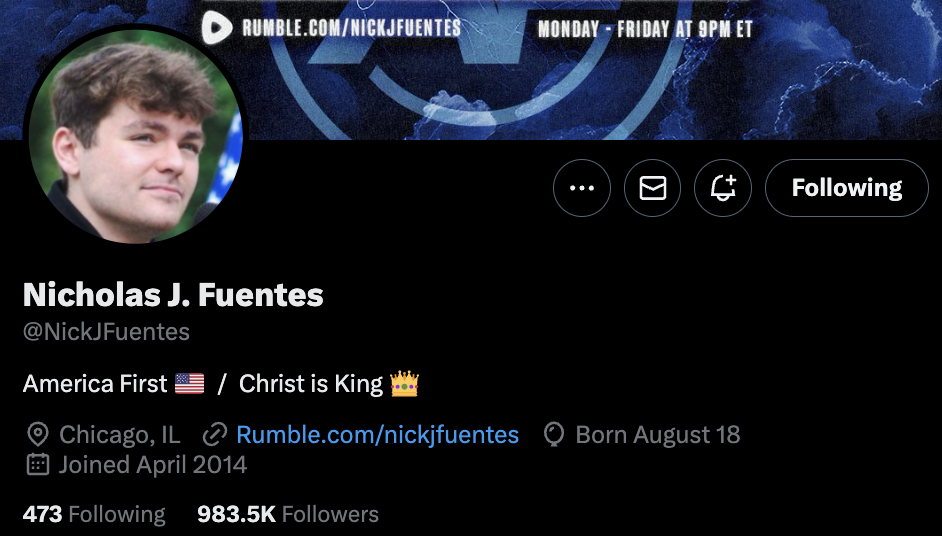
Task: View the 983.5K Followers list
Action: (288, 514)
